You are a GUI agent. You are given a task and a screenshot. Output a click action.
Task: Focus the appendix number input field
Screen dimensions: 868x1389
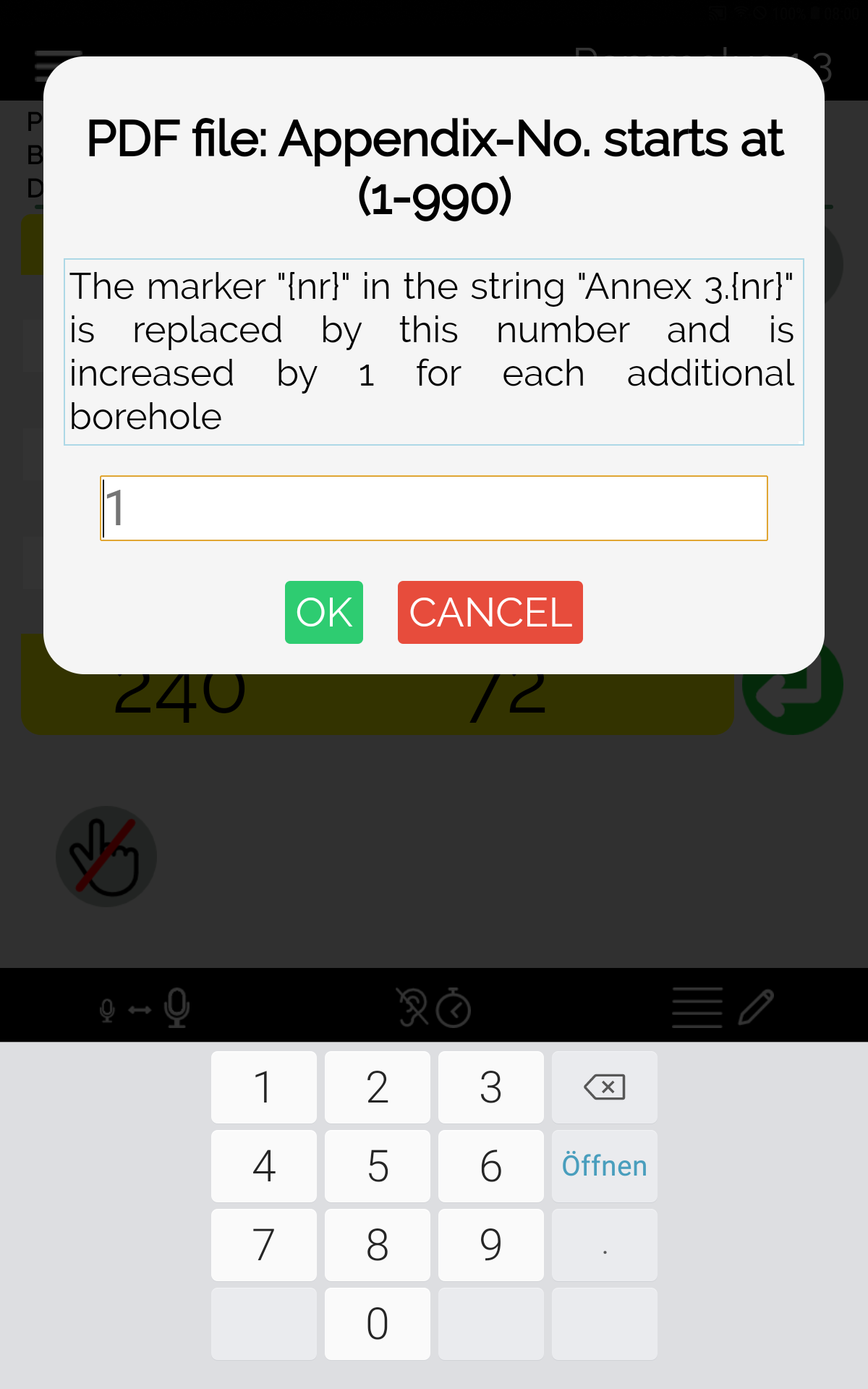point(434,508)
